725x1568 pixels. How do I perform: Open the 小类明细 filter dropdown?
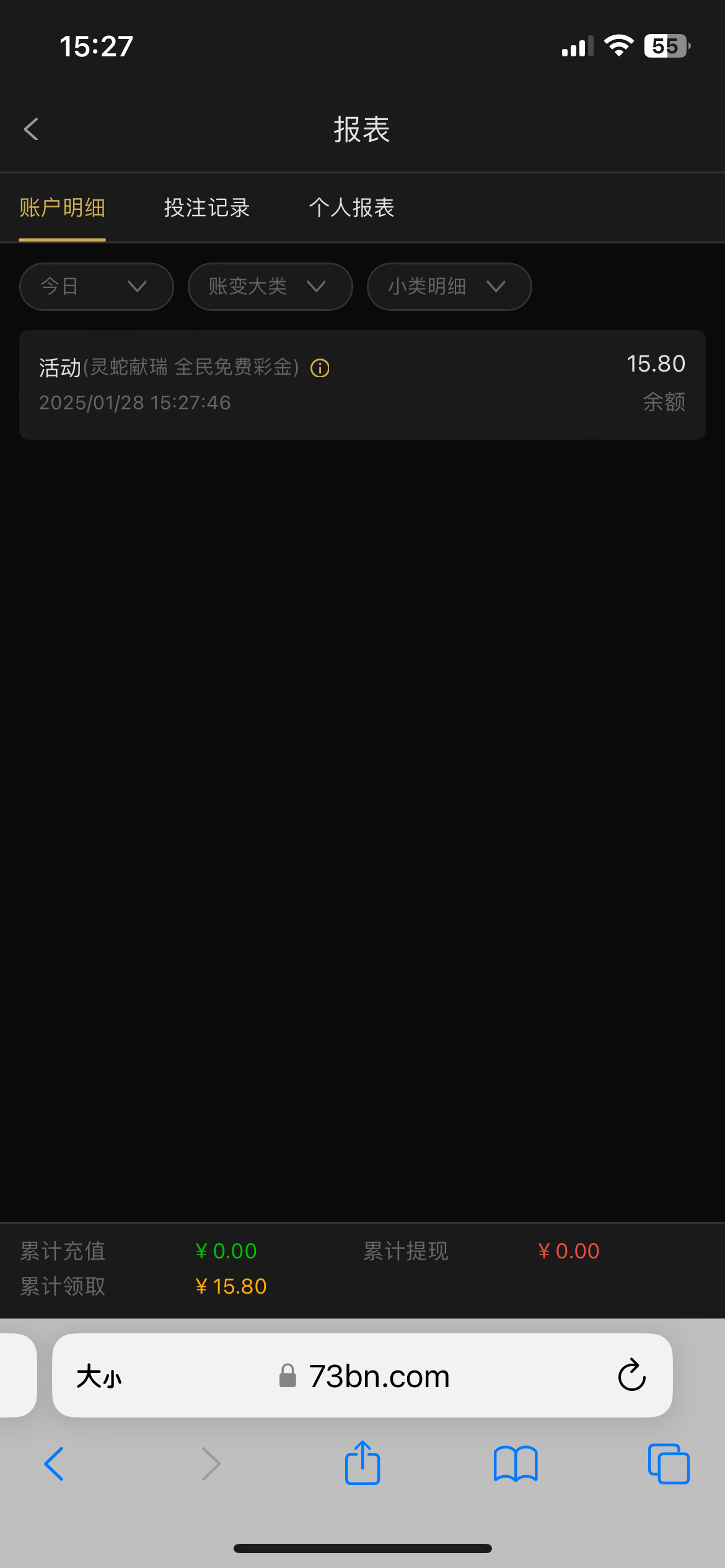coord(449,286)
